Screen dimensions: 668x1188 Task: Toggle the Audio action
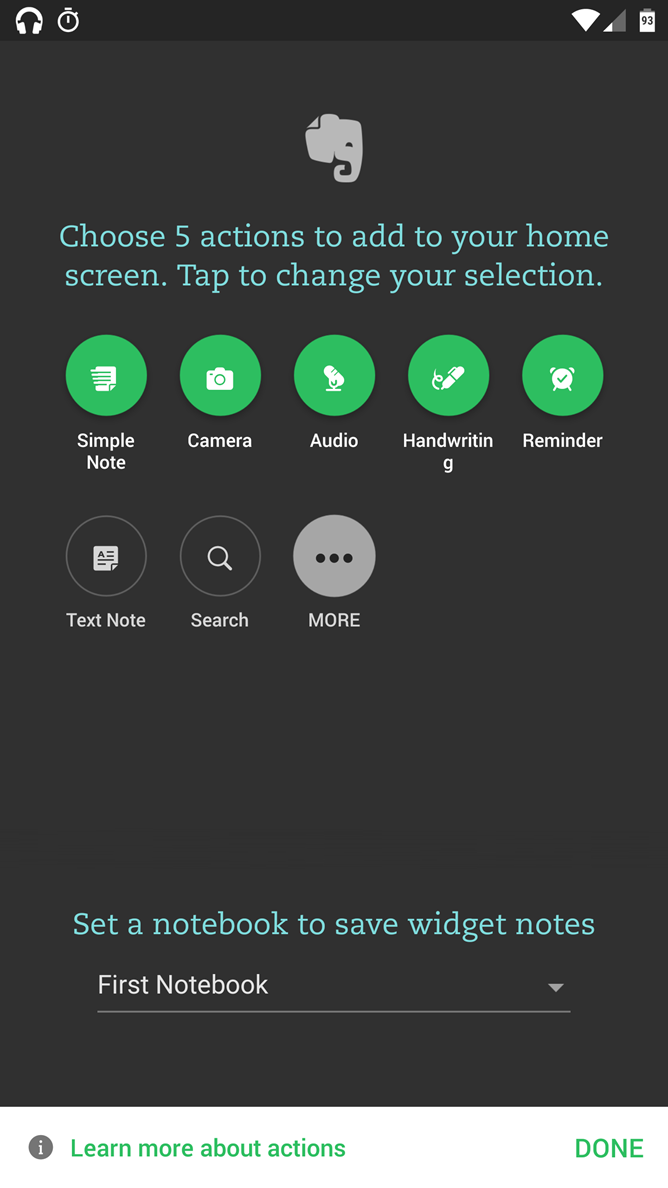pos(334,376)
